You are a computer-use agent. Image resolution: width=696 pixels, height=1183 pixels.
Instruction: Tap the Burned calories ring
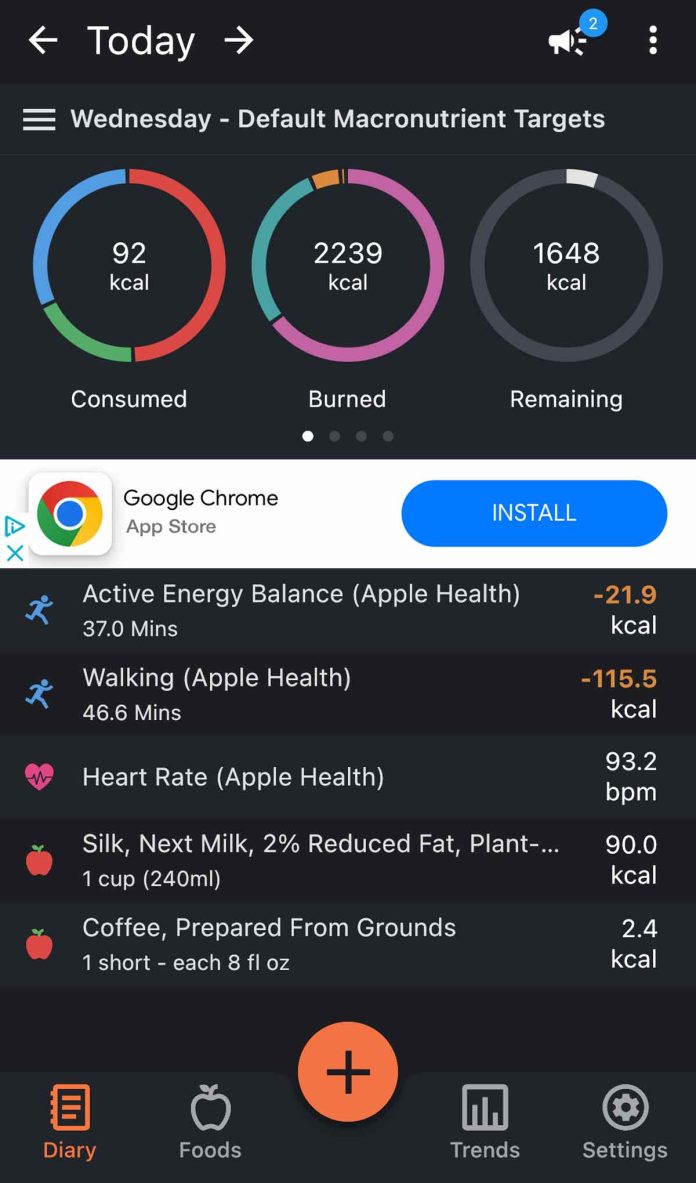point(347,266)
